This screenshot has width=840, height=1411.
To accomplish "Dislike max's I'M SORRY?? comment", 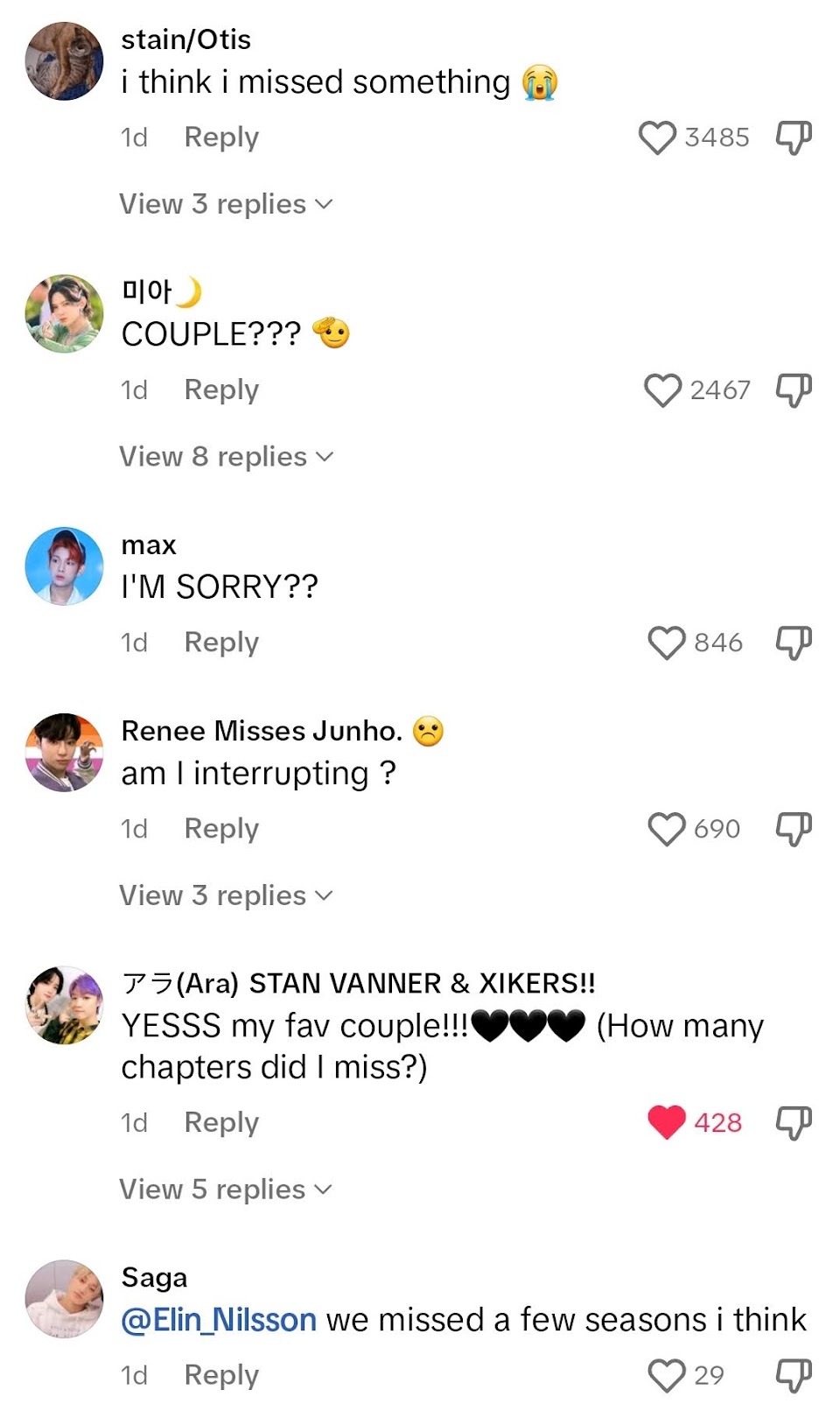I will (794, 642).
